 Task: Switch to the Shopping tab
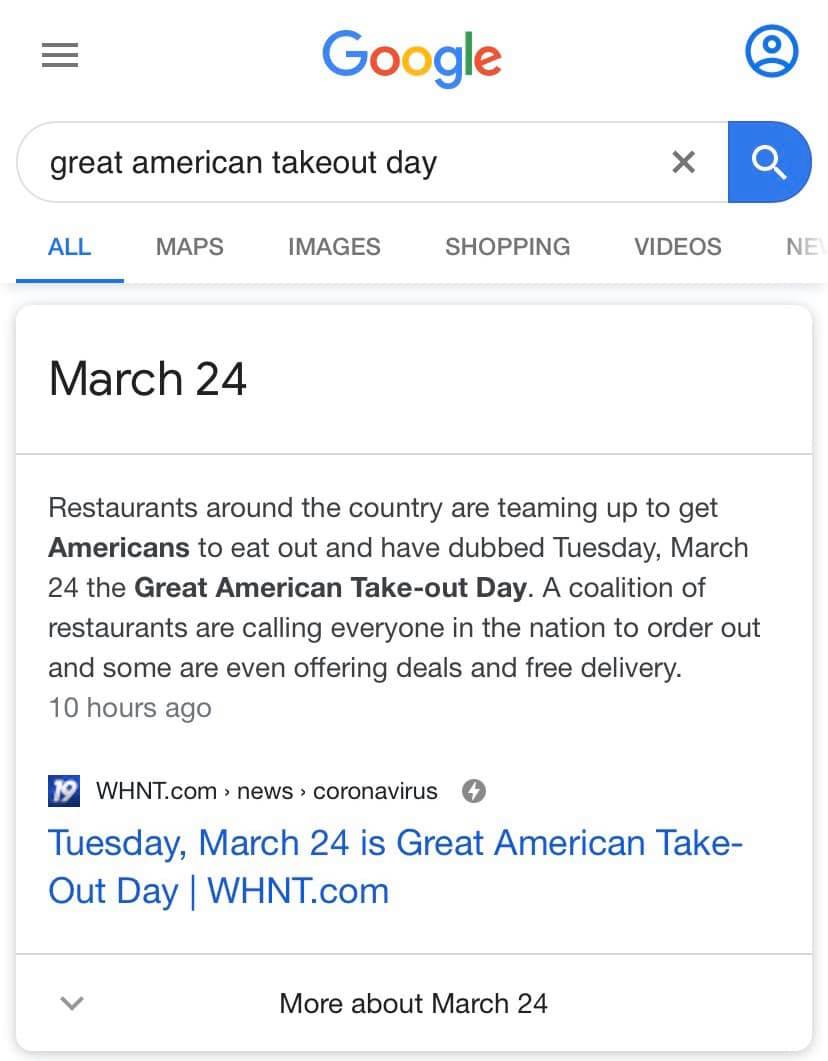tap(507, 247)
